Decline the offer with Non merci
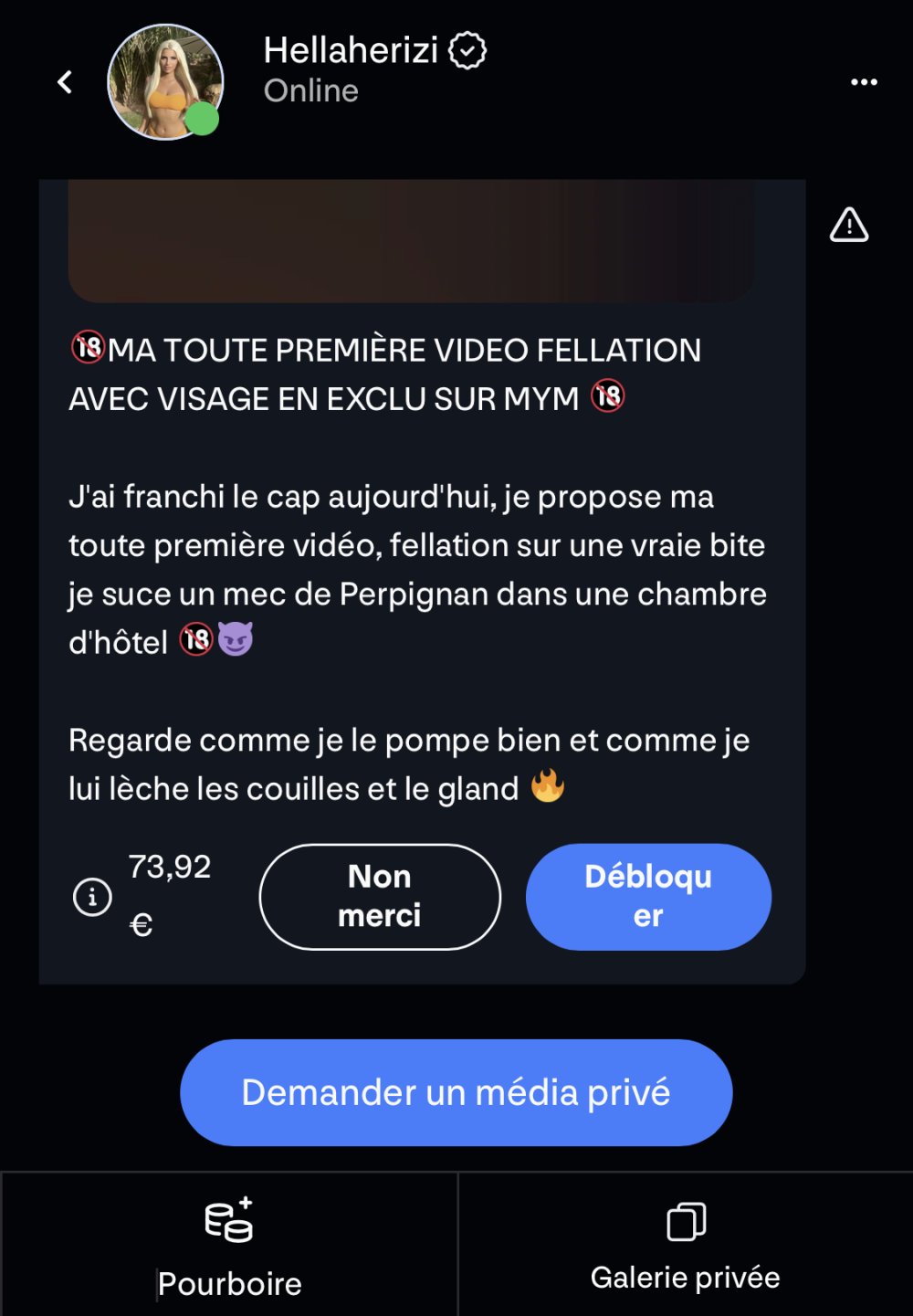Image resolution: width=913 pixels, height=1316 pixels. click(380, 897)
